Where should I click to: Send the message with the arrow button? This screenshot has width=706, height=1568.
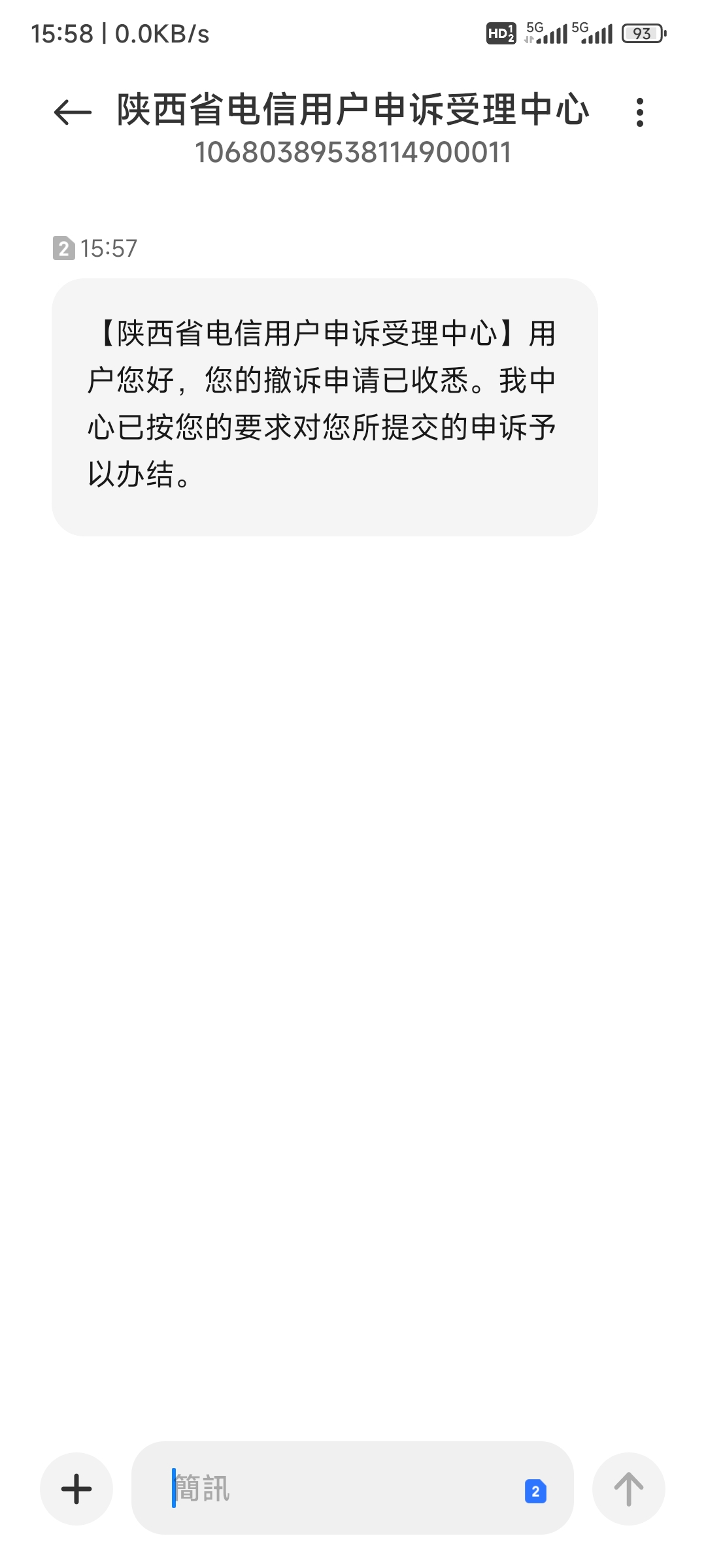[628, 1489]
